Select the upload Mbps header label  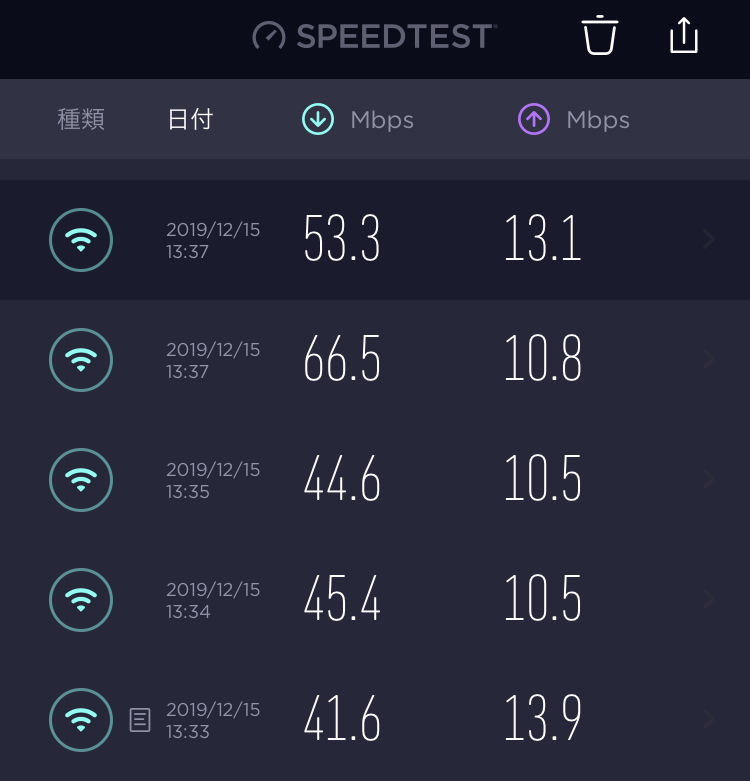(597, 119)
